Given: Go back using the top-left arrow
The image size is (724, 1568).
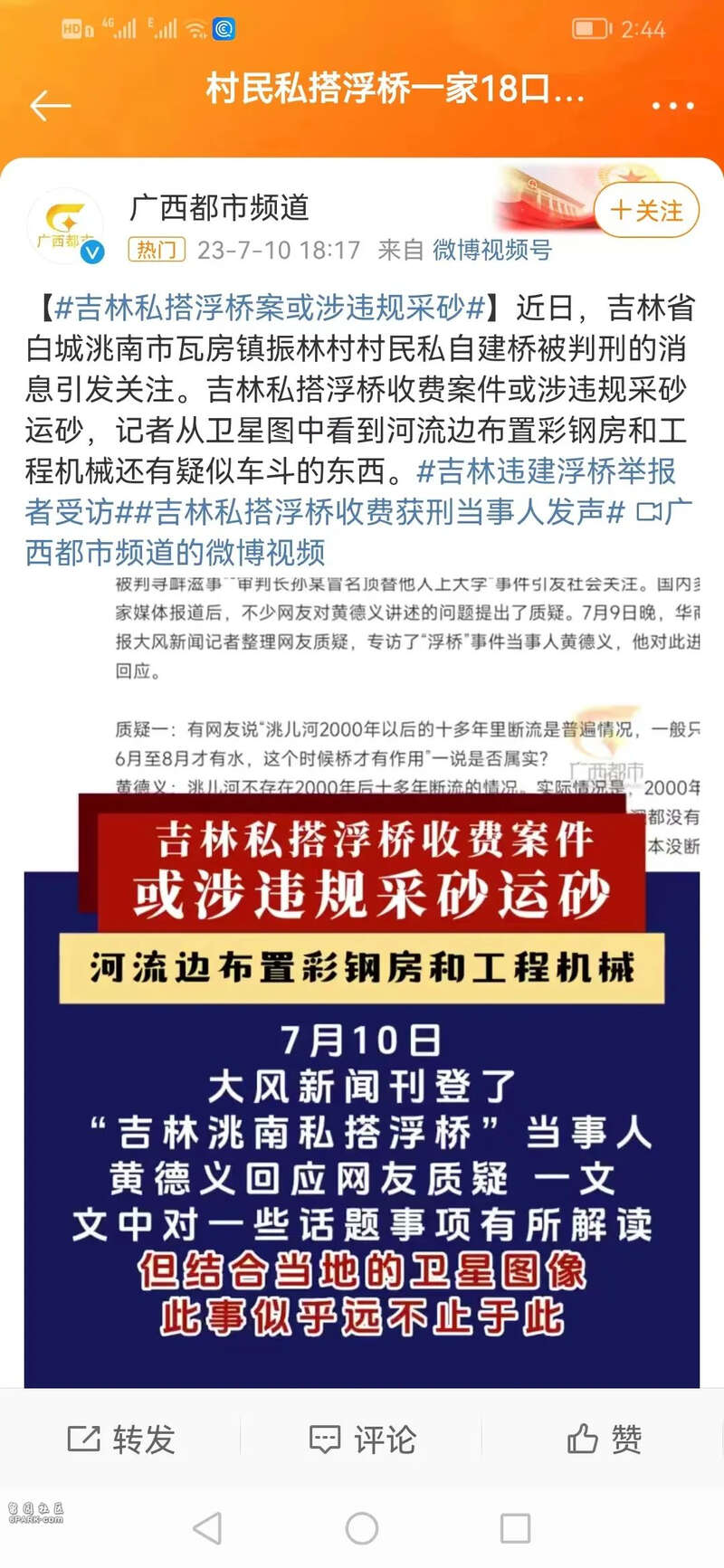Looking at the screenshot, I should (x=50, y=106).
